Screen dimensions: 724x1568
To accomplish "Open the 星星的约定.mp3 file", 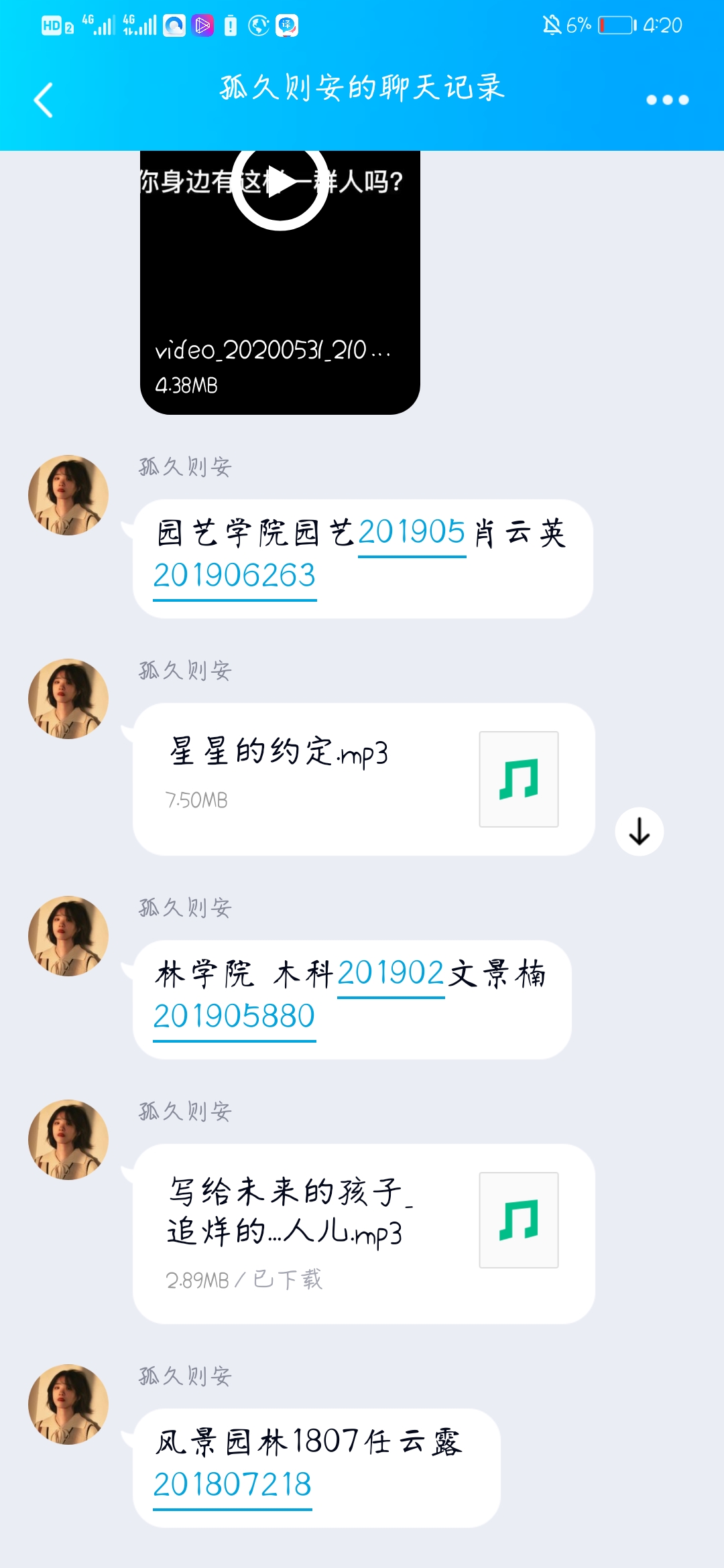I will (363, 779).
